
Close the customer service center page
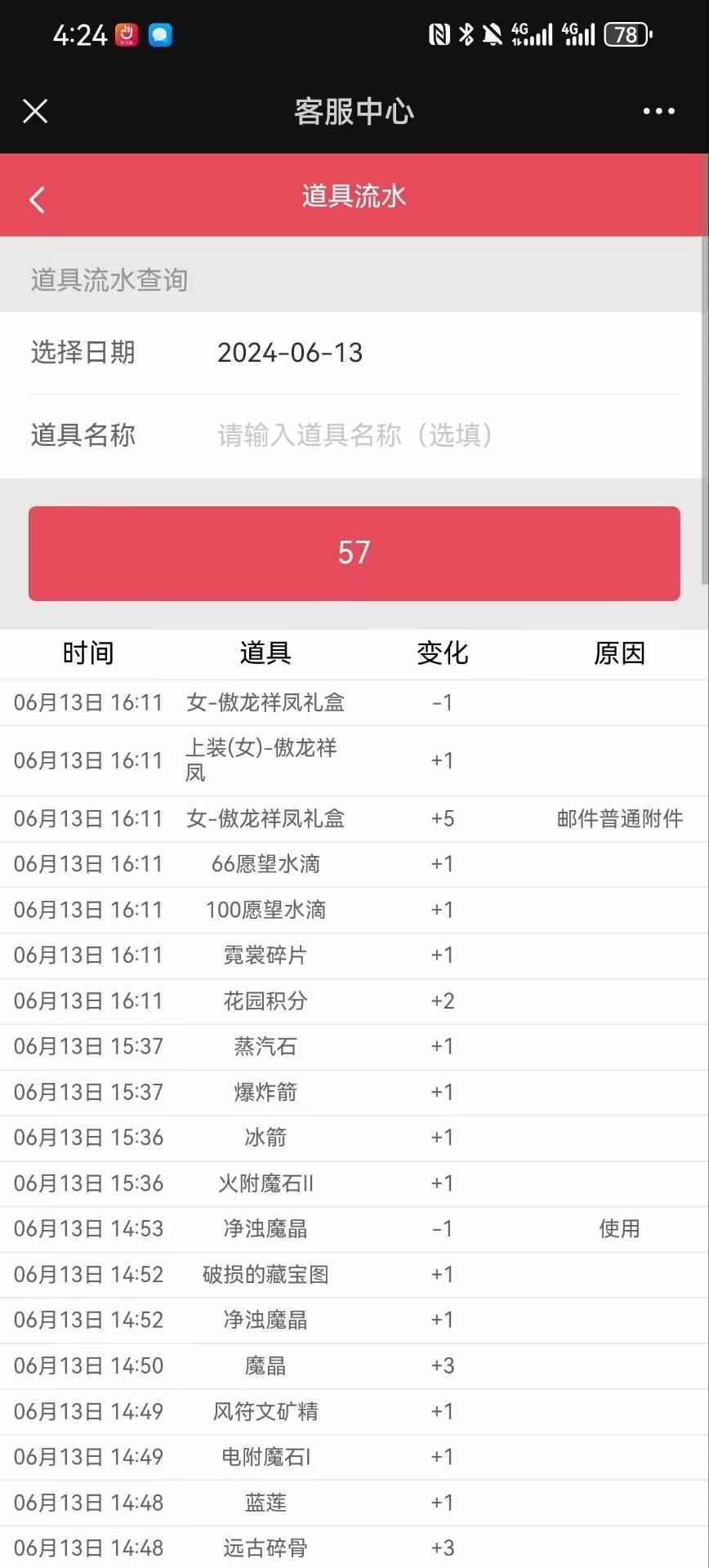[x=35, y=111]
